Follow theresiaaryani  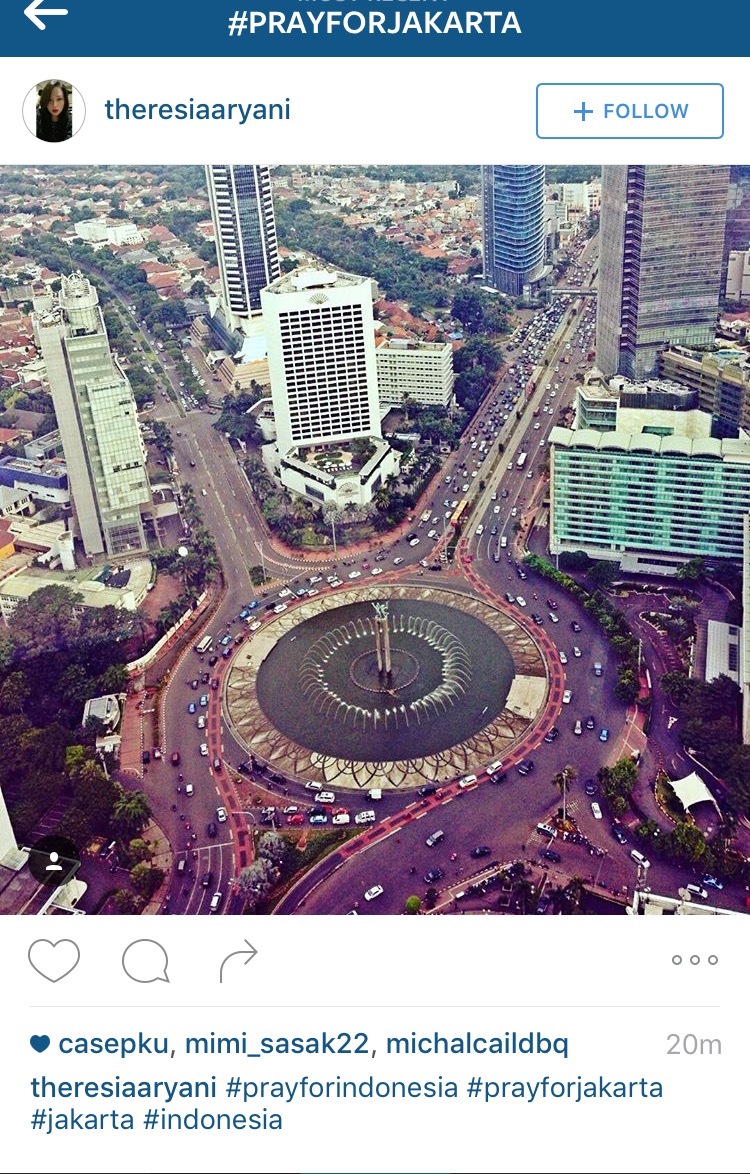(x=629, y=111)
